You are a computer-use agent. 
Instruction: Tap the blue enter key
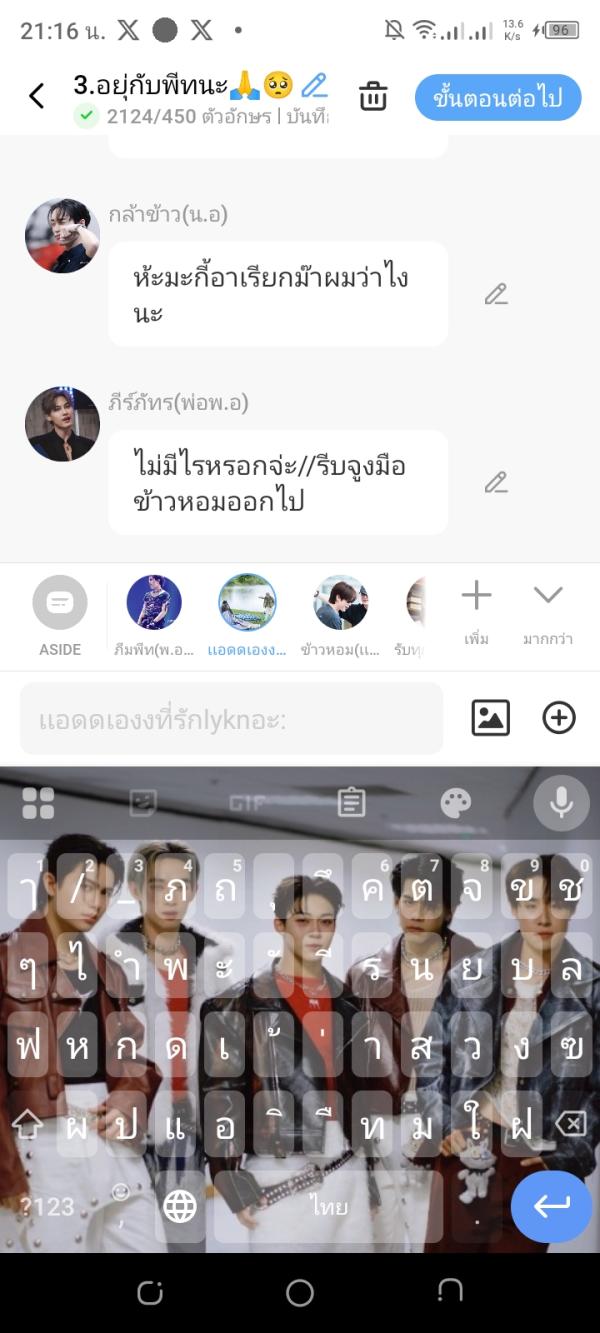551,1206
